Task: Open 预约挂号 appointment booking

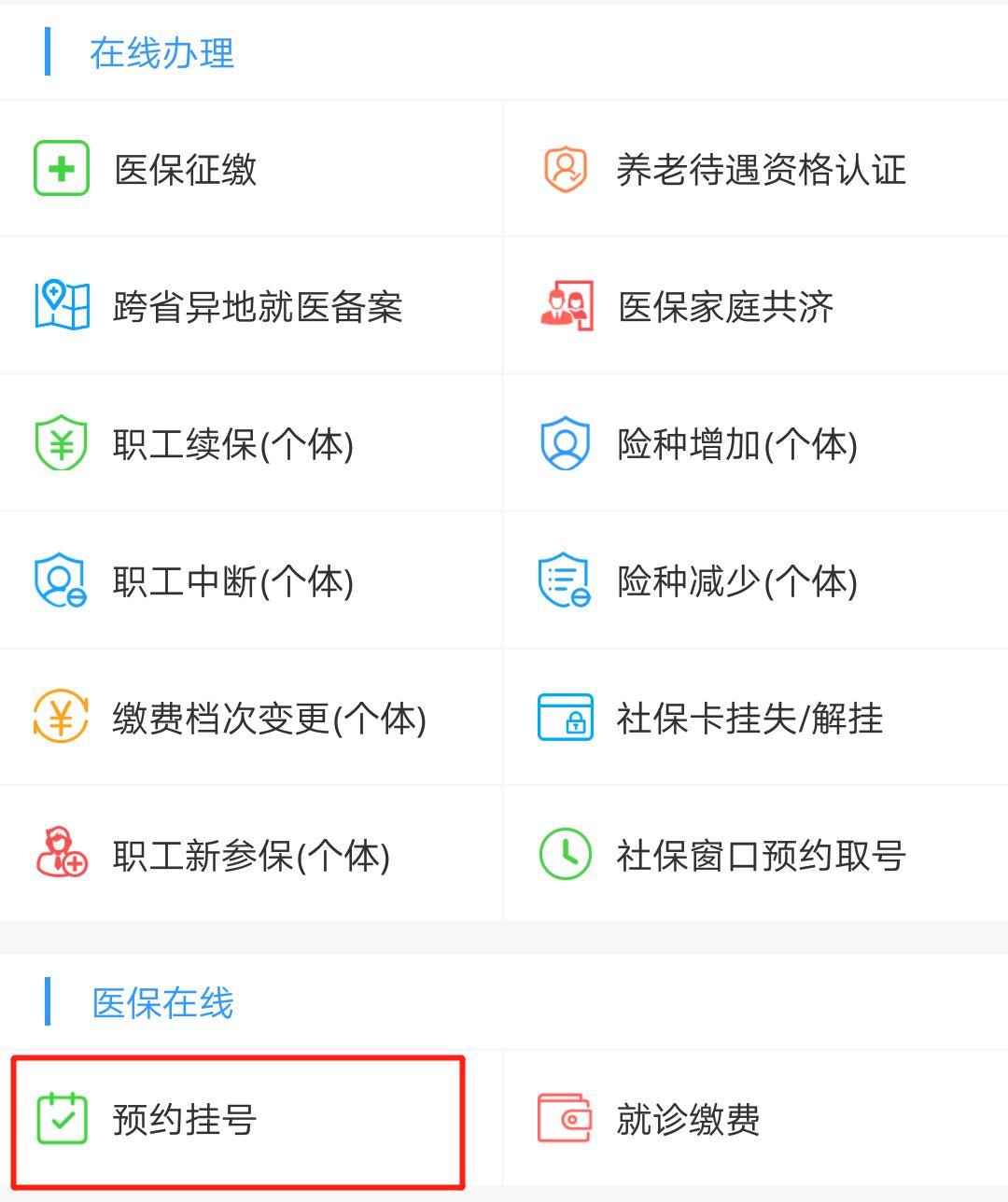Action: pyautogui.click(x=184, y=1119)
